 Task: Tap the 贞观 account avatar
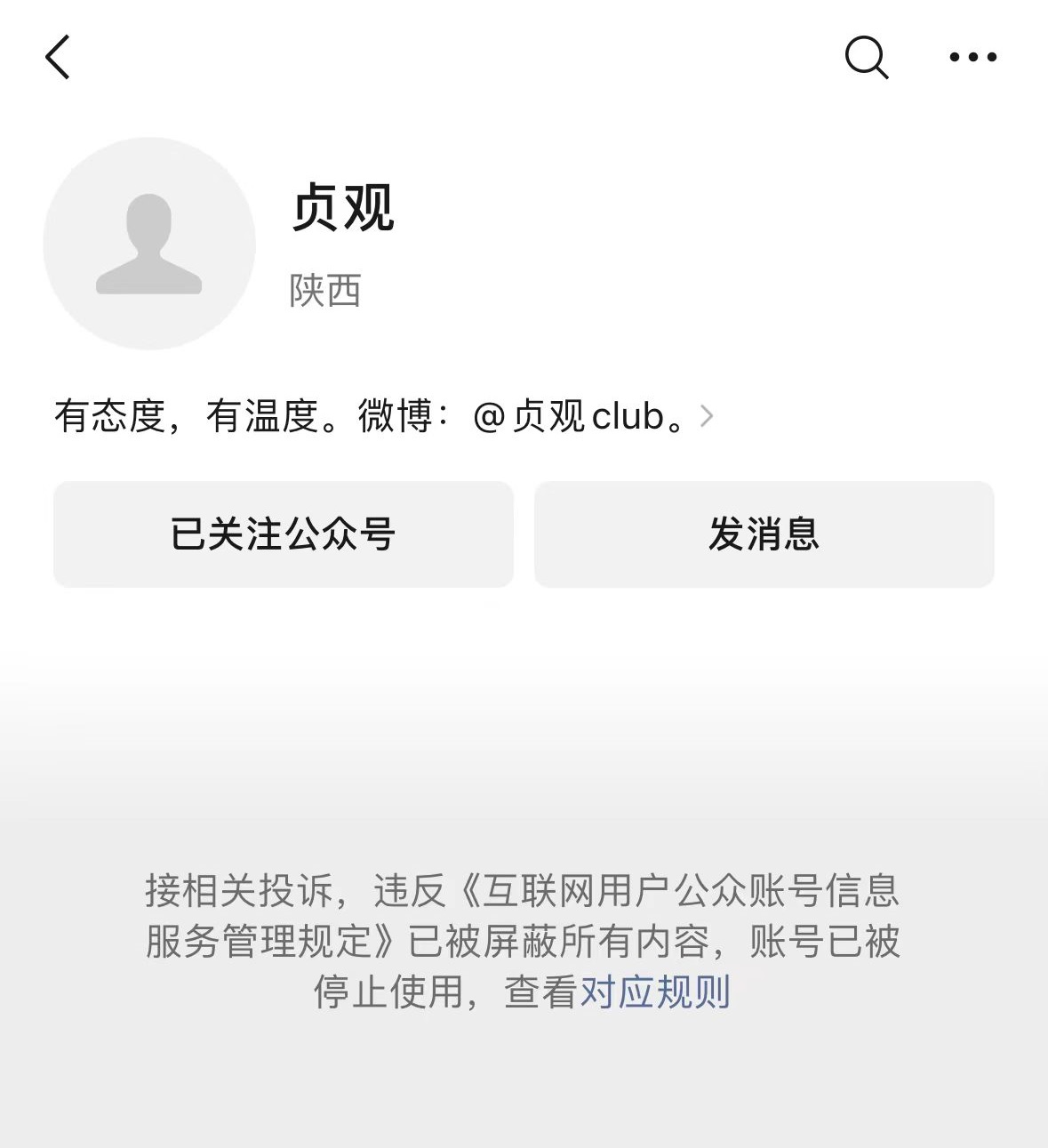pyautogui.click(x=149, y=244)
